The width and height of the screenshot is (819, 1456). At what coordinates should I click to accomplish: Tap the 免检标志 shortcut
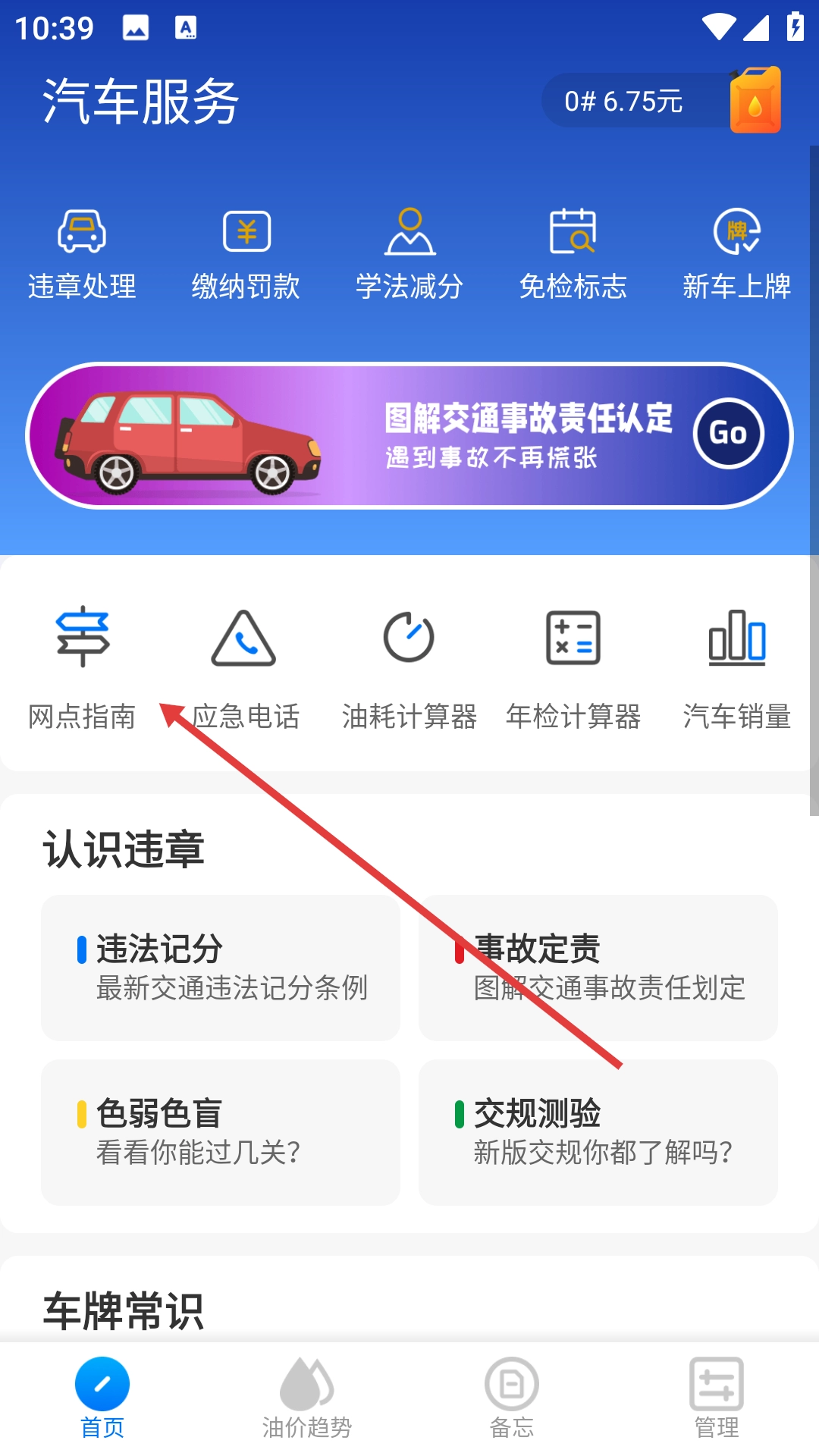click(x=573, y=255)
